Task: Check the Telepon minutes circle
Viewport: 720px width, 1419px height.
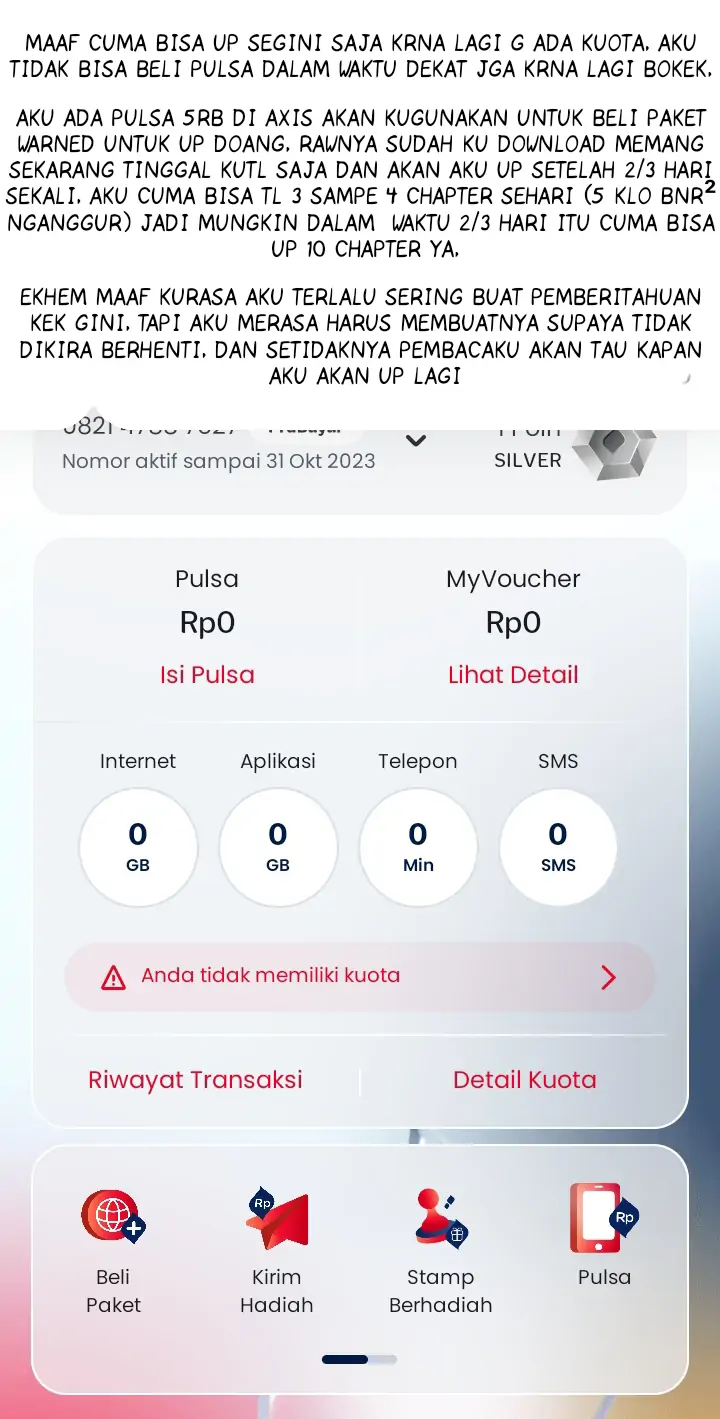Action: pos(418,848)
